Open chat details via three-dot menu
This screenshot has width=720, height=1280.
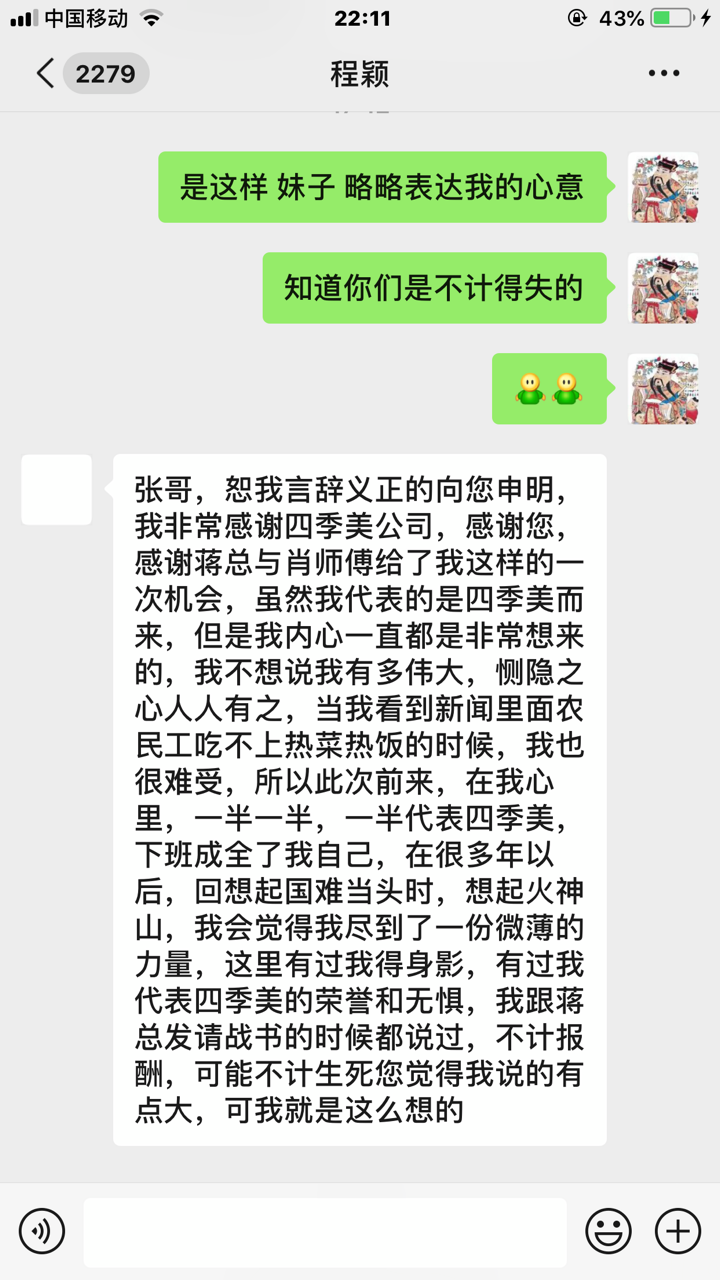pos(664,74)
